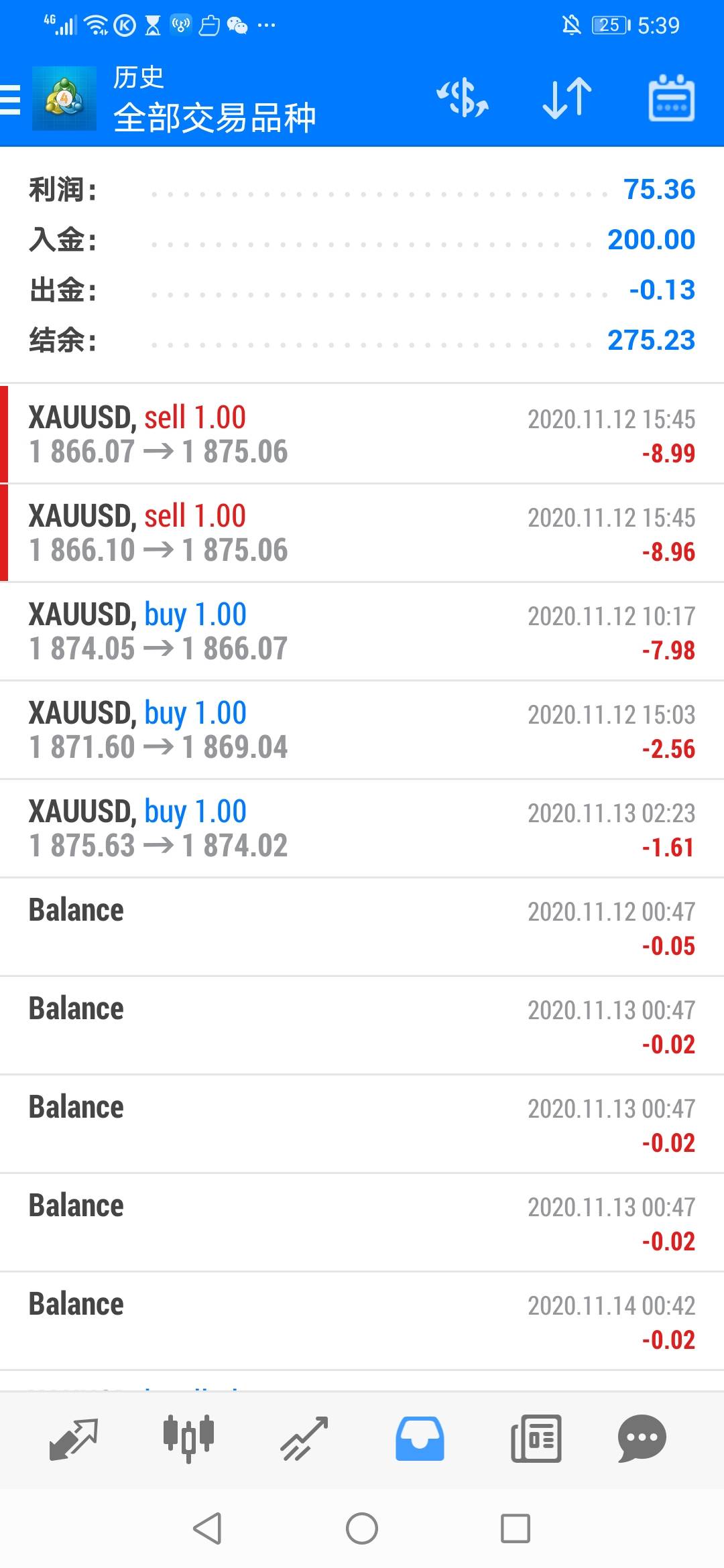Switch to the News tab
This screenshot has height=1568, width=724.
536,1439
